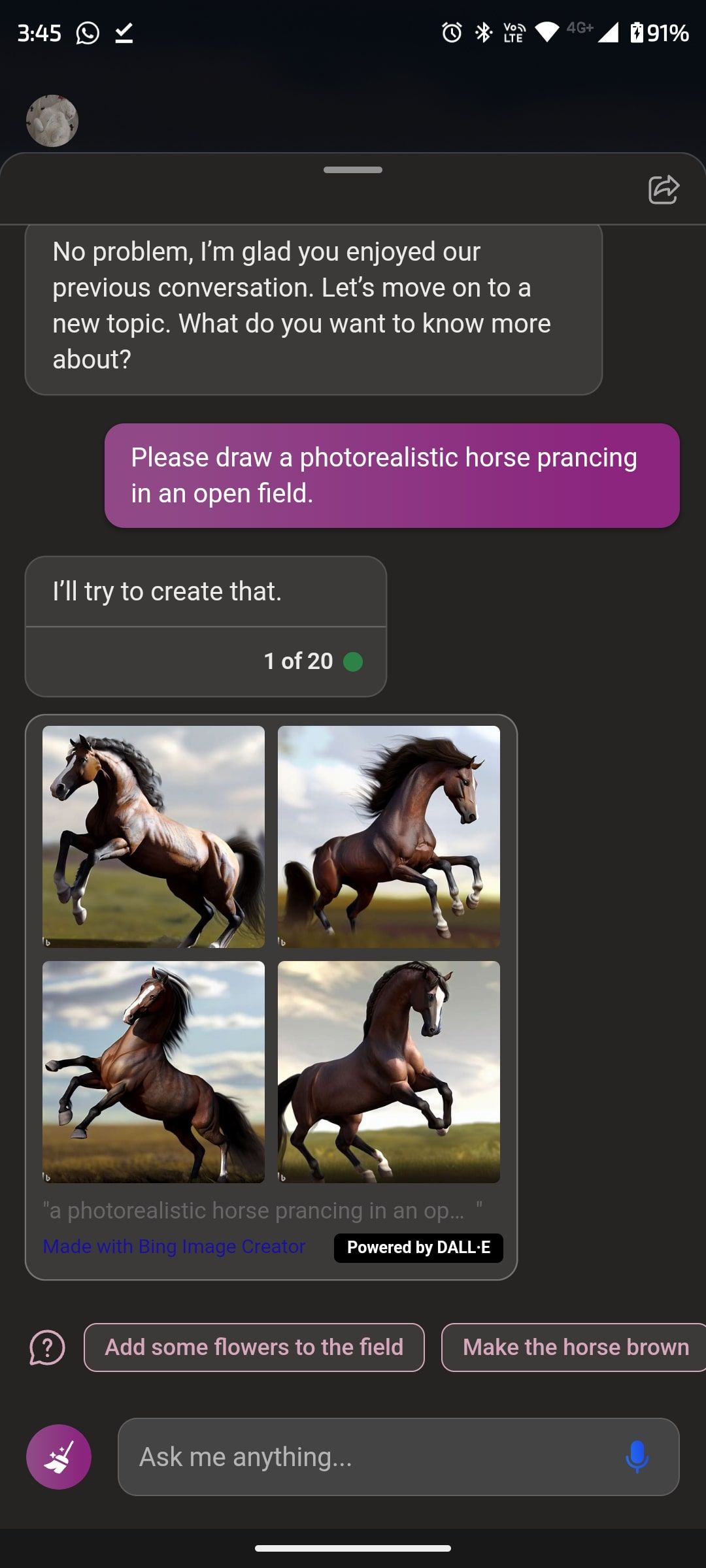The height and width of the screenshot is (1568, 706).
Task: Tap the green status dot beside 1 of 20
Action: (x=354, y=661)
